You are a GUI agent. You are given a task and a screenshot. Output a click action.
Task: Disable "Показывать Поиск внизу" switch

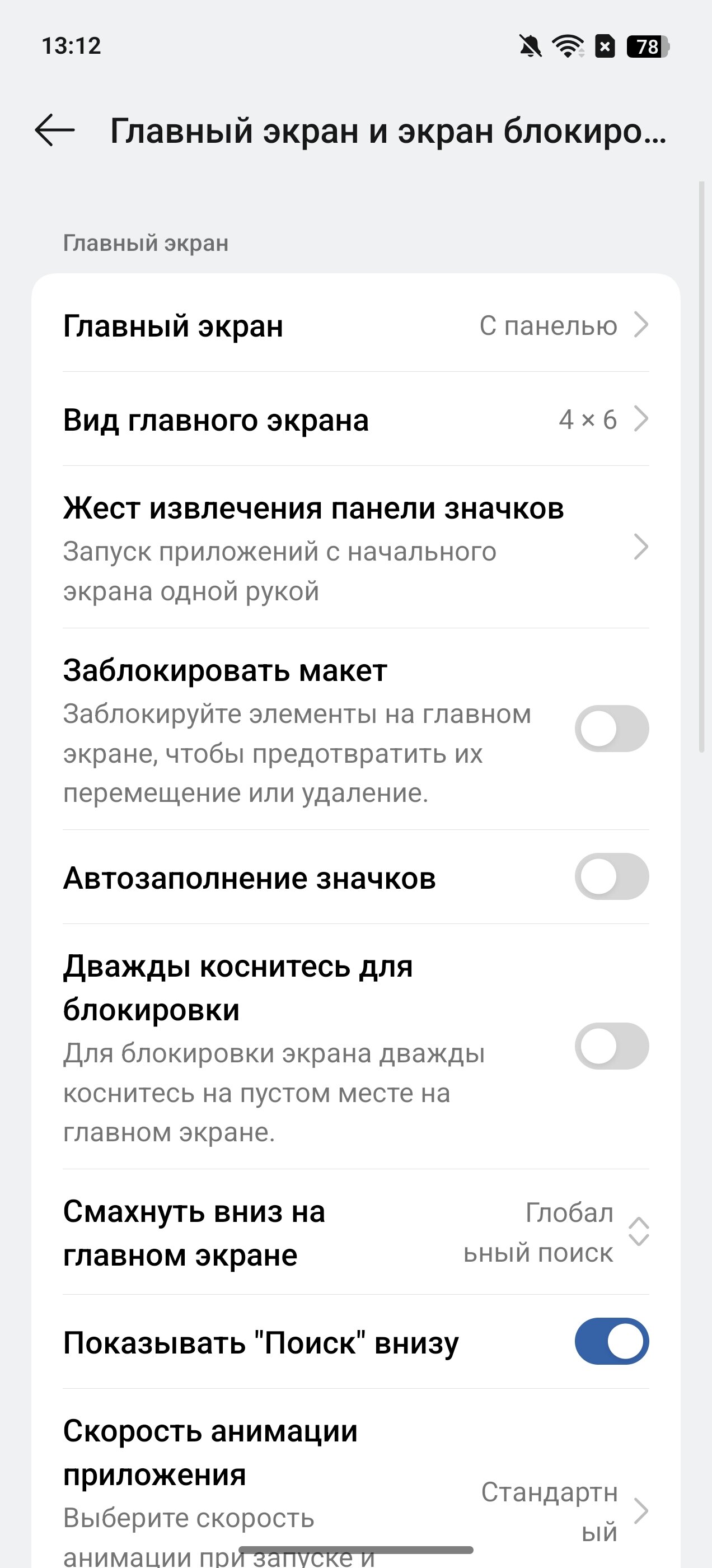point(612,1342)
